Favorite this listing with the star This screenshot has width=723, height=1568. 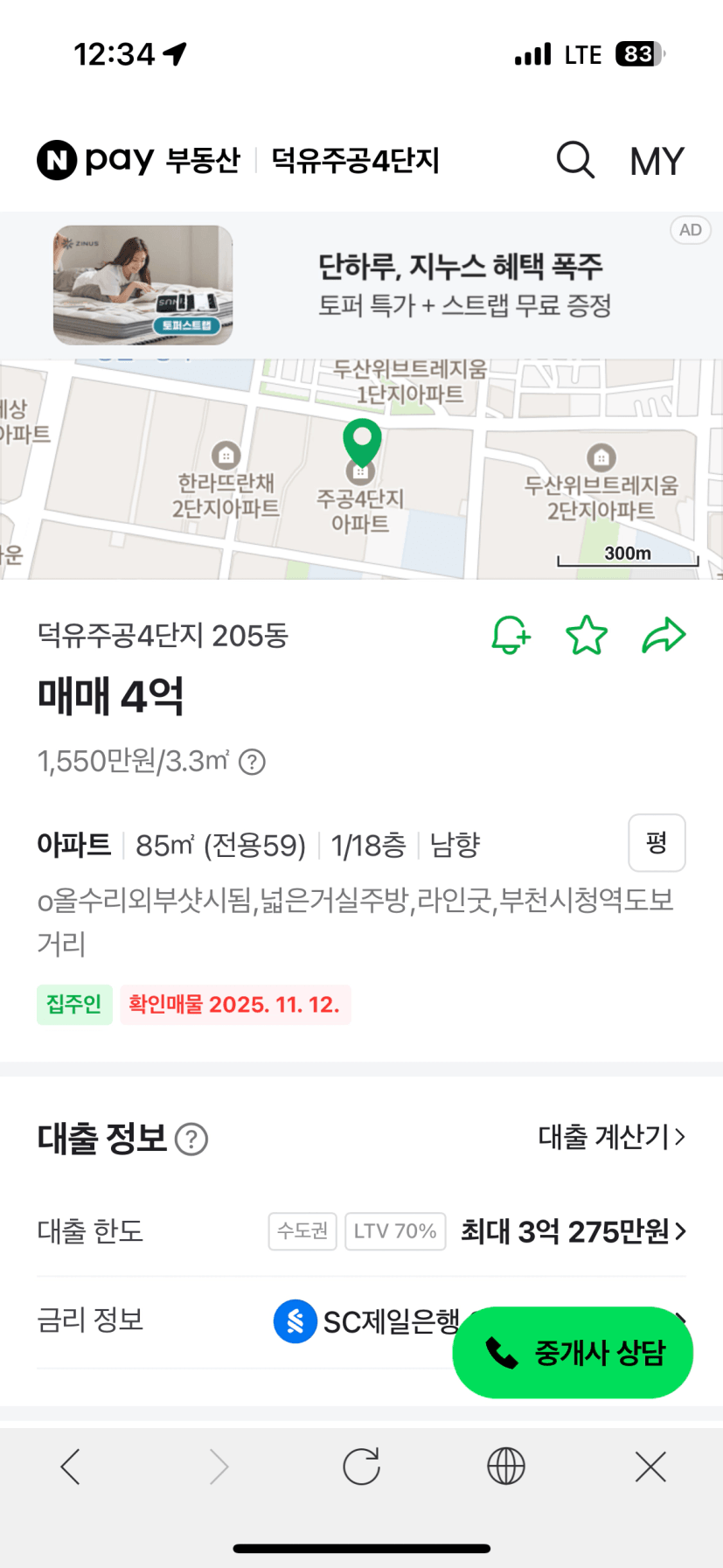click(587, 636)
